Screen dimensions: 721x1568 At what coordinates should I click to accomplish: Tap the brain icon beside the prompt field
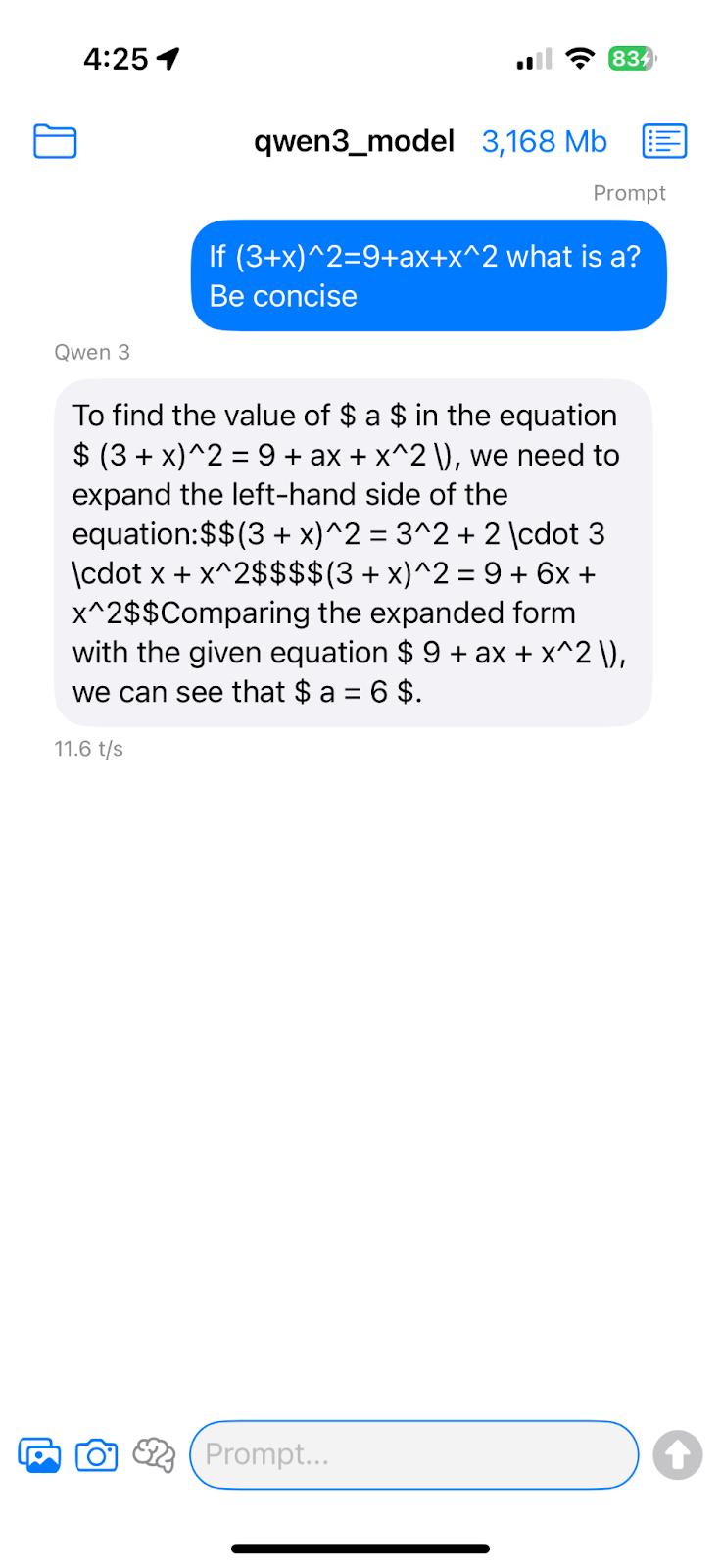point(154,1454)
